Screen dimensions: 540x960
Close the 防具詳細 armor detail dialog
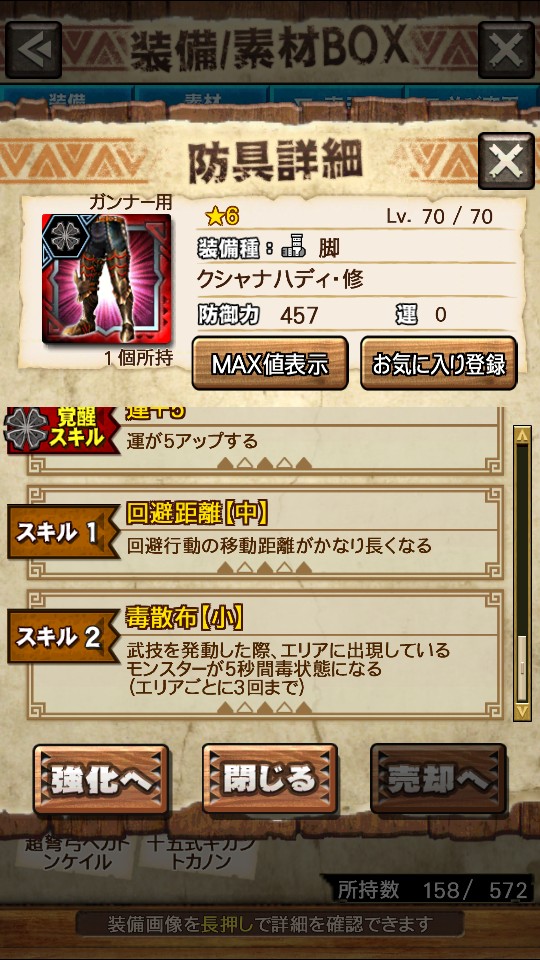click(506, 160)
